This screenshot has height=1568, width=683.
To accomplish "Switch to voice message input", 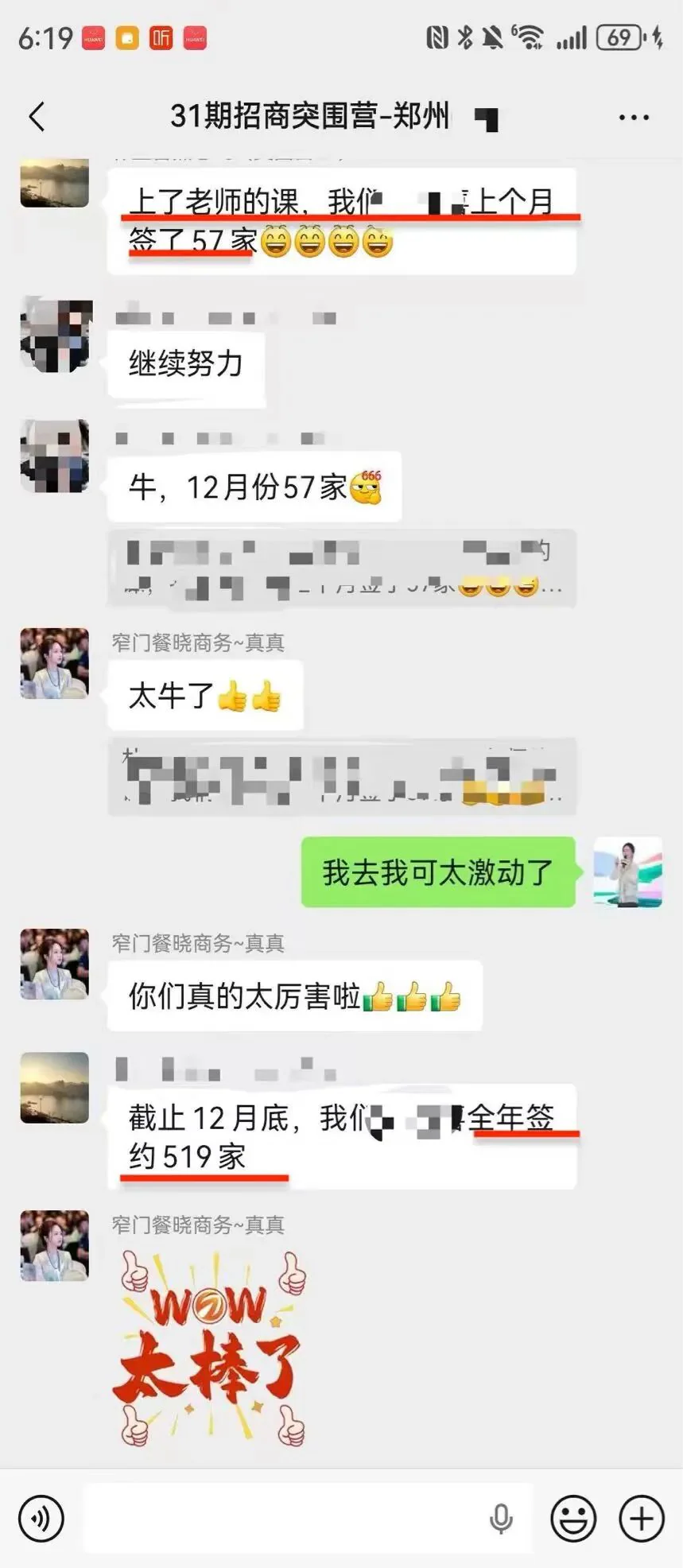I will [x=41, y=1518].
